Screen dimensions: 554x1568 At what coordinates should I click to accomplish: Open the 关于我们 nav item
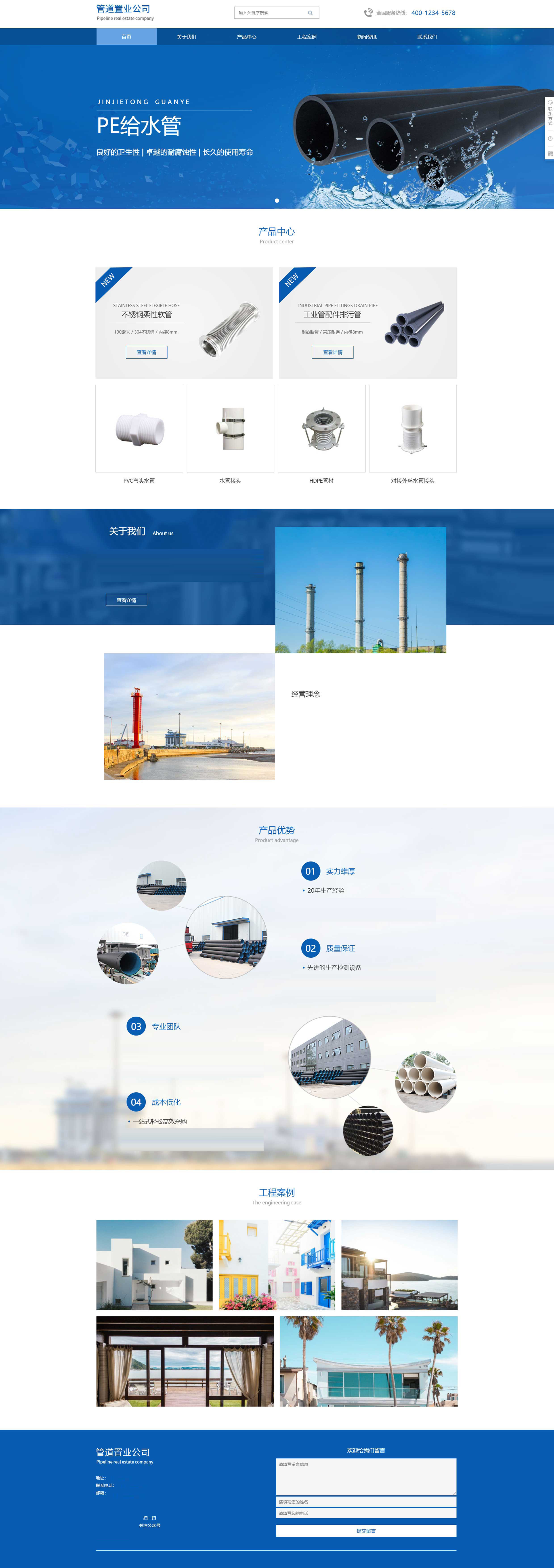pos(186,36)
